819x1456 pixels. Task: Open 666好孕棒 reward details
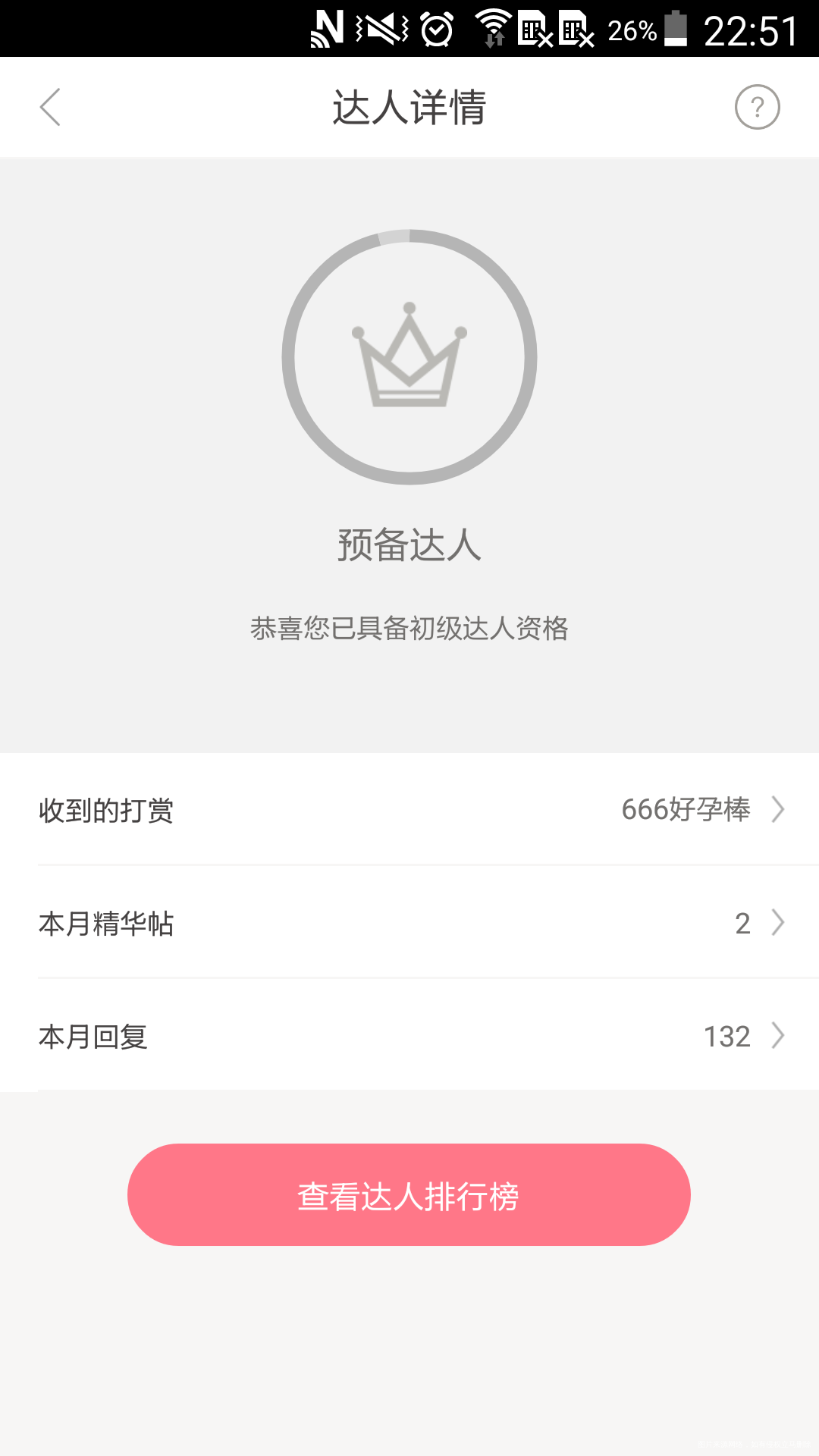click(x=685, y=810)
